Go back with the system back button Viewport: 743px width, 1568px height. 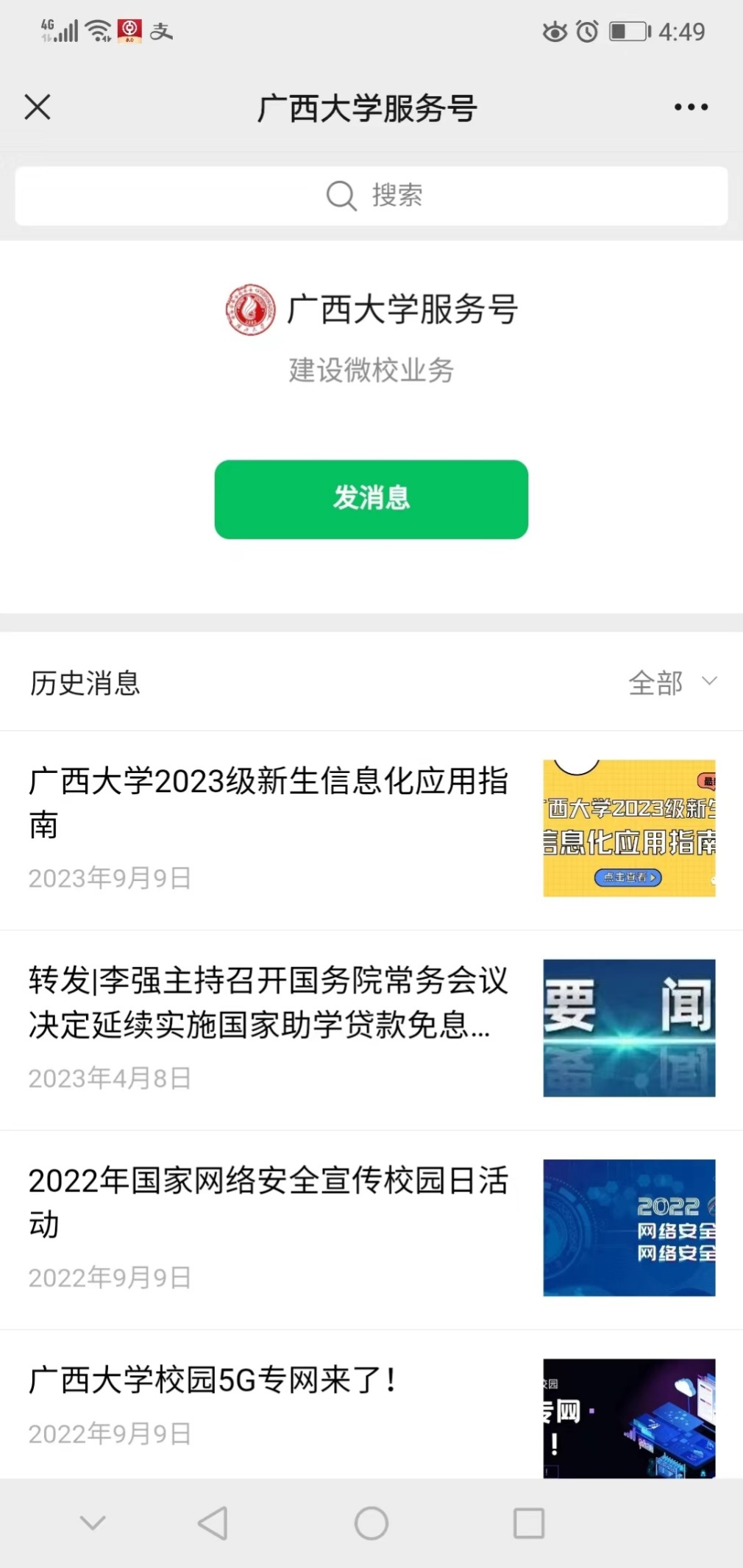tap(213, 1522)
